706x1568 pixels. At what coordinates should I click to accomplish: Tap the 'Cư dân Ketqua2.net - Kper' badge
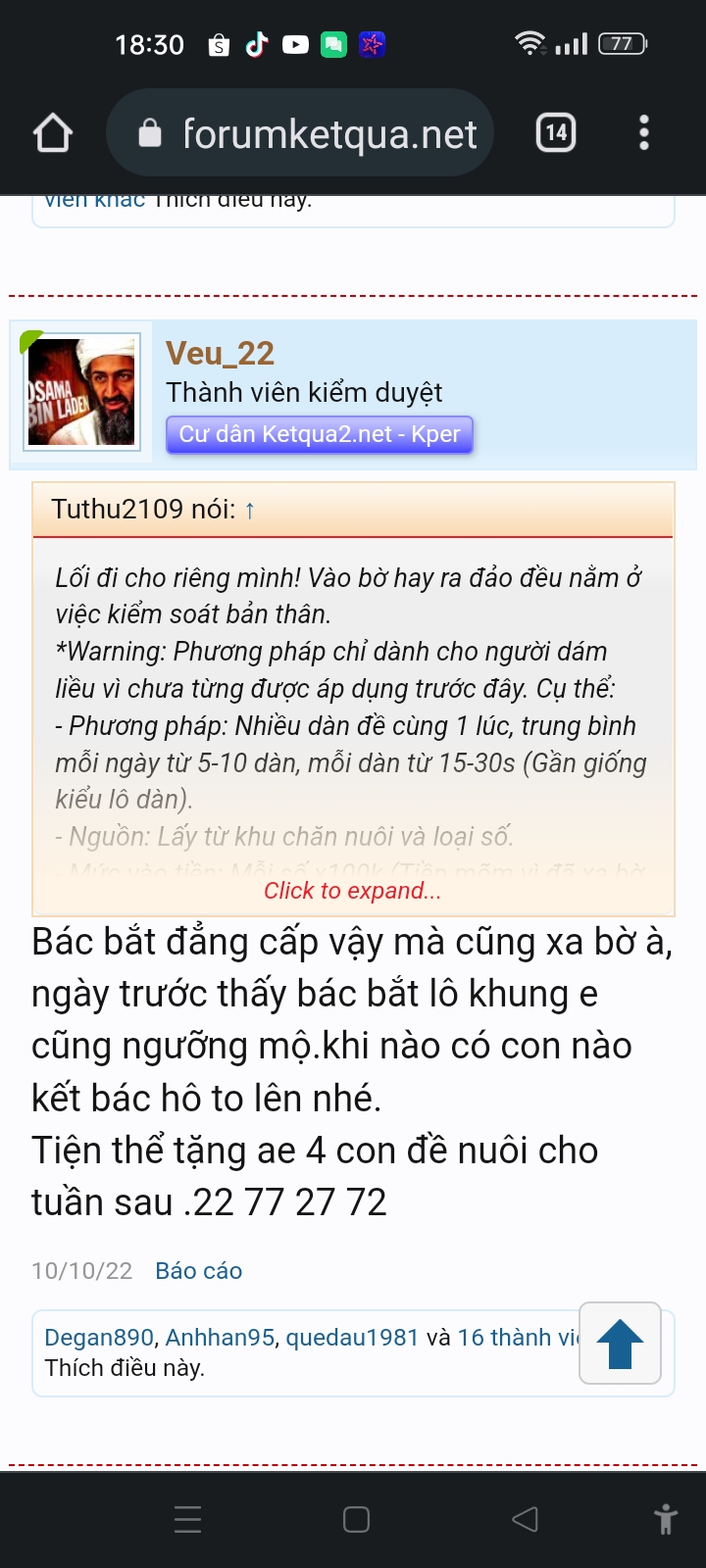[x=319, y=434]
